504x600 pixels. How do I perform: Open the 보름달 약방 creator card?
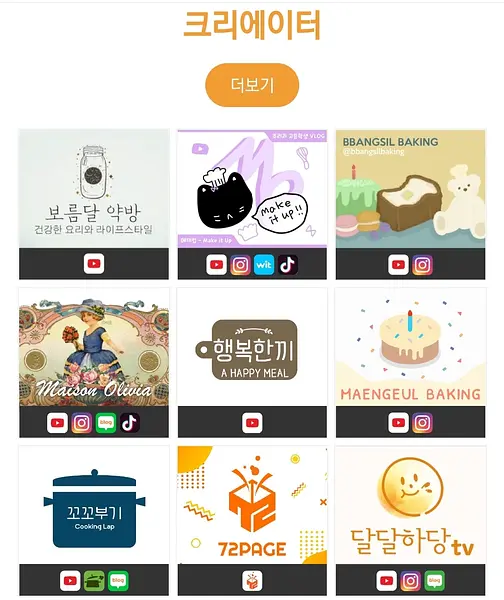coord(94,189)
